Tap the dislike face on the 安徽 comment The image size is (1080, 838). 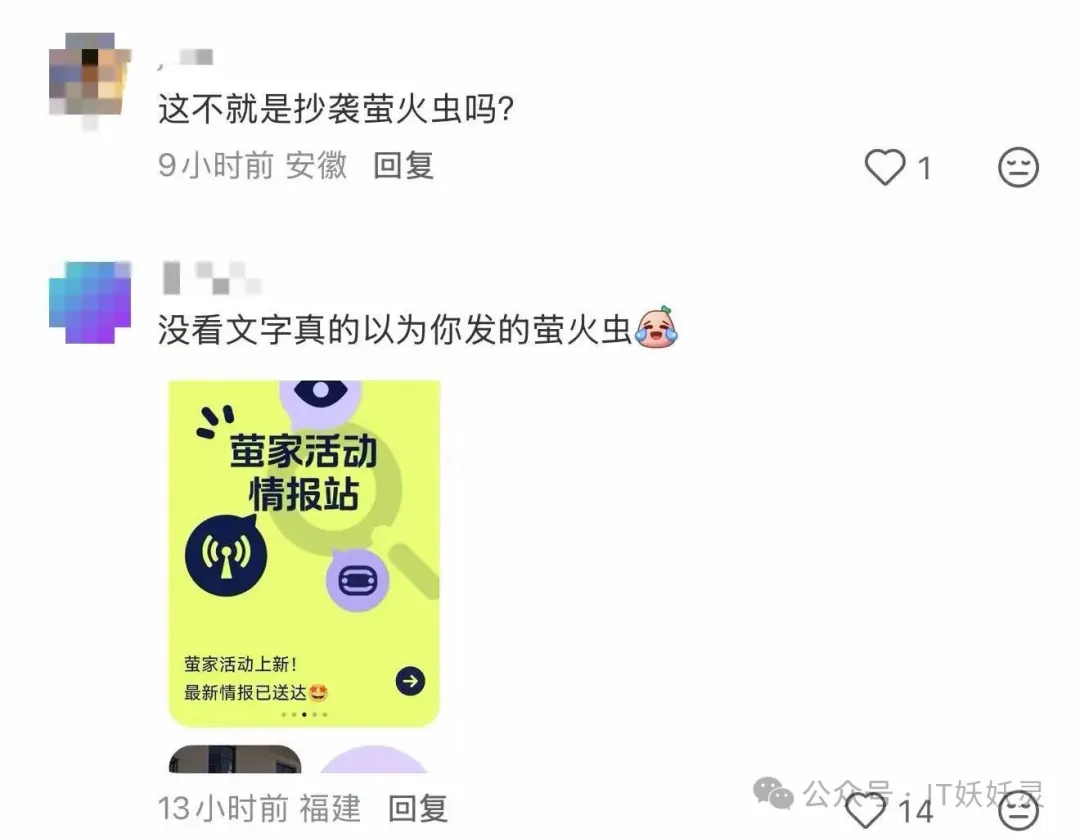1019,167
